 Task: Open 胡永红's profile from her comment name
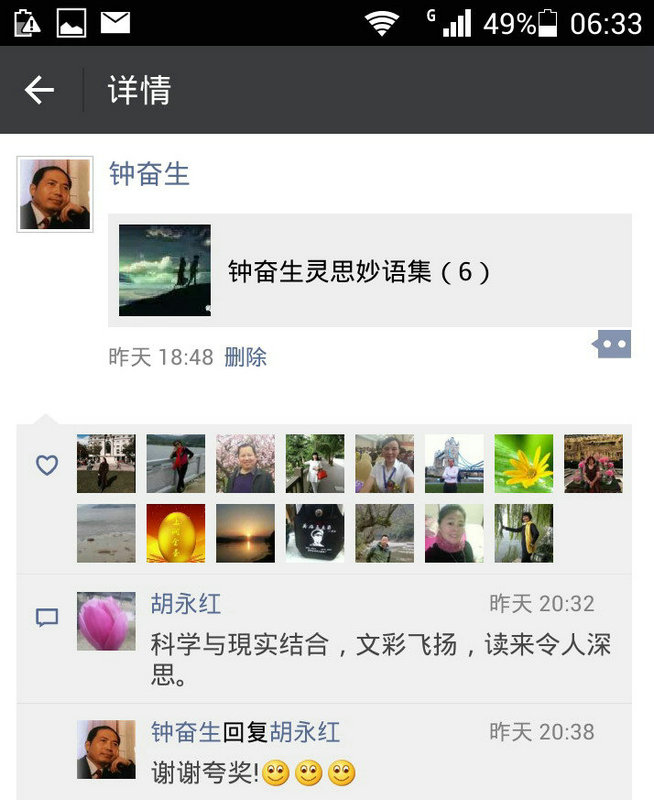pyautogui.click(x=186, y=604)
